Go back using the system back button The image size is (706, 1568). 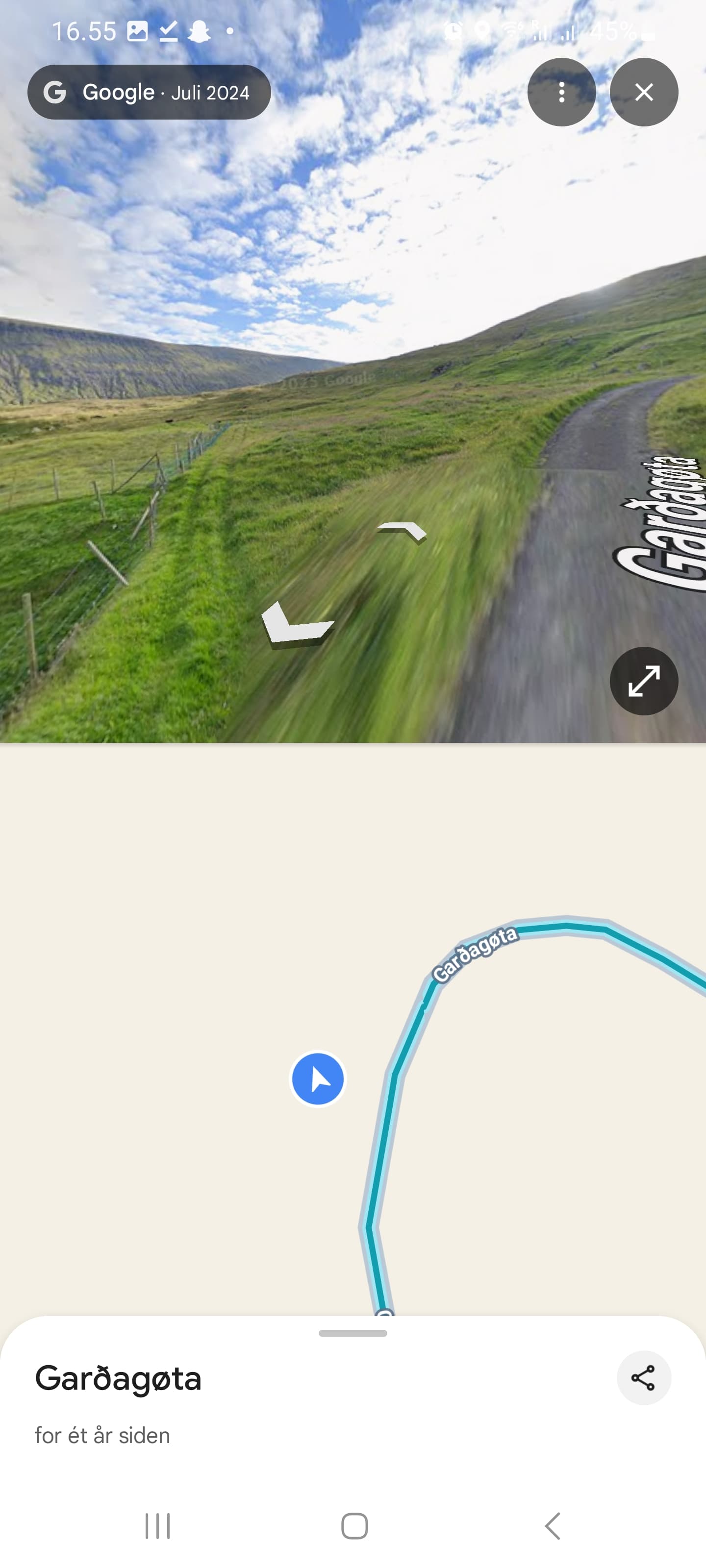(552, 1525)
